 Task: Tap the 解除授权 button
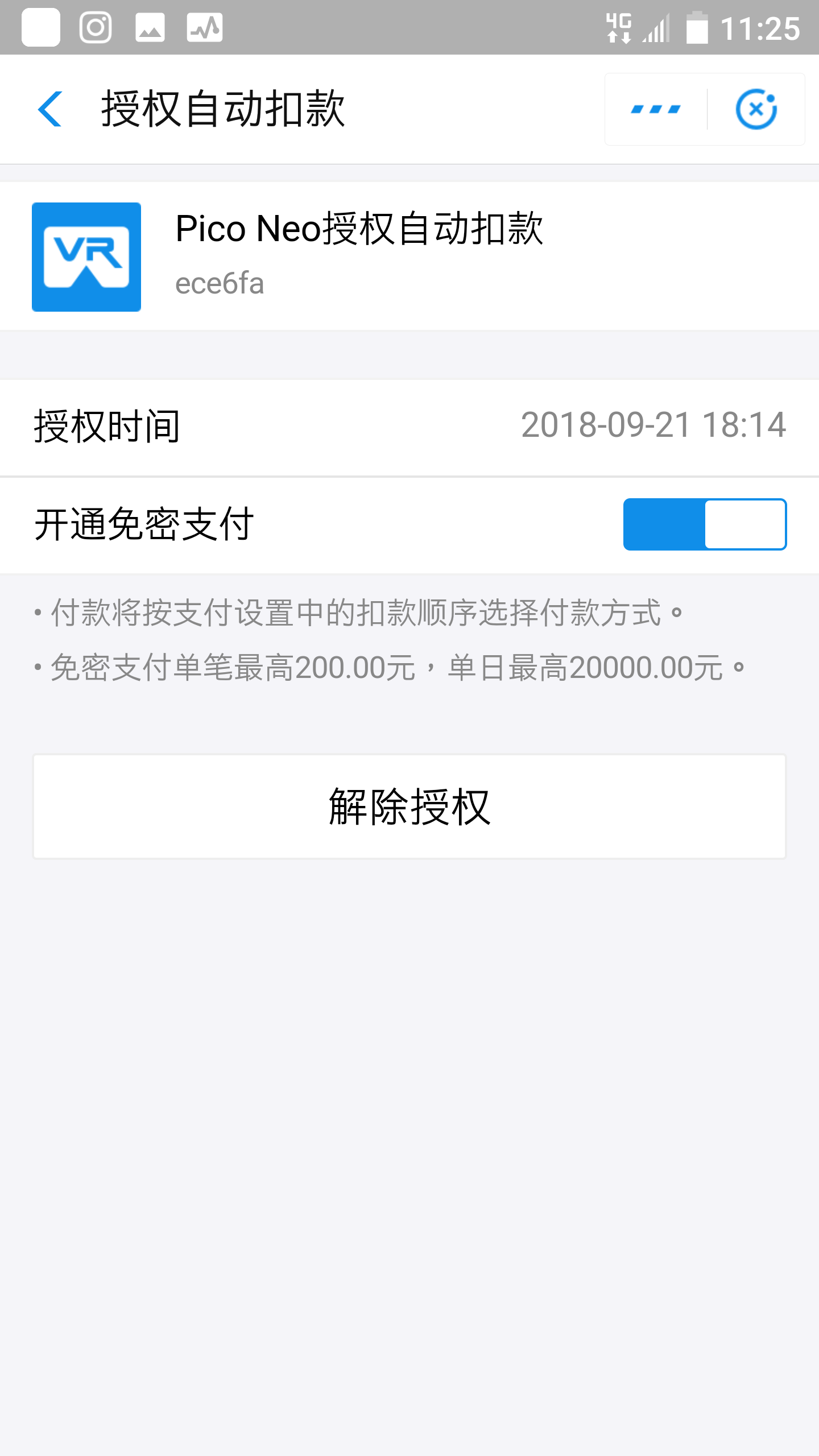[409, 806]
